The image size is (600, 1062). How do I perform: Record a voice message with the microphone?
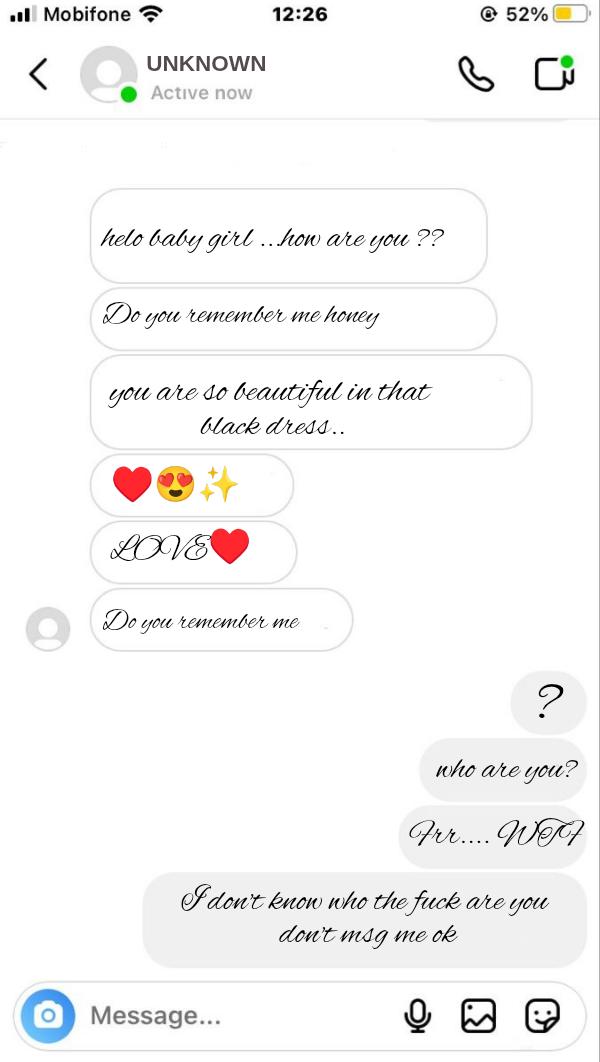click(x=418, y=1016)
